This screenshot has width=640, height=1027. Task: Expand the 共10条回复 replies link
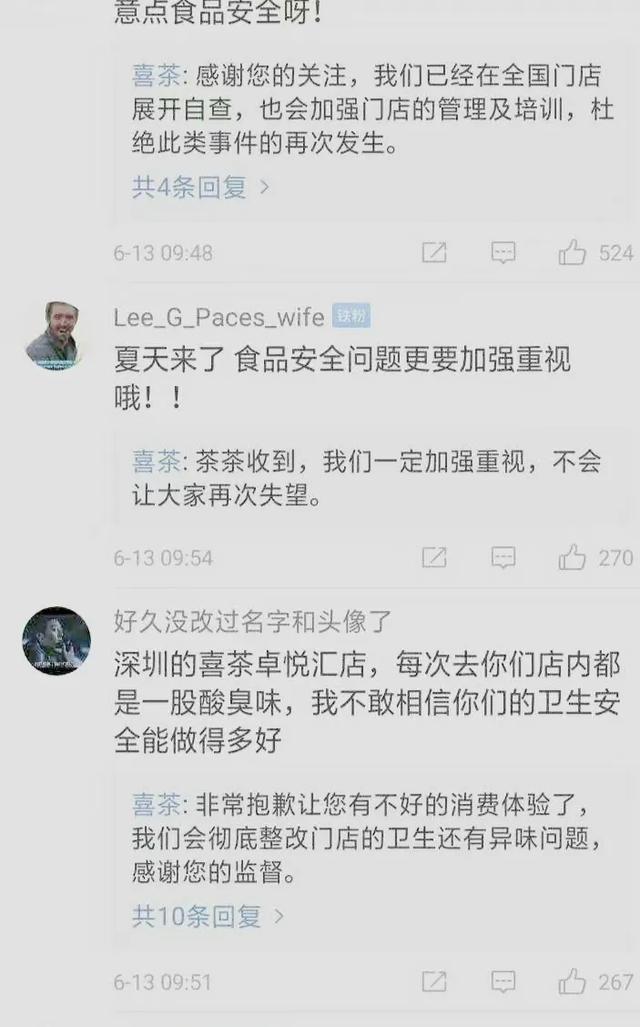click(x=208, y=916)
